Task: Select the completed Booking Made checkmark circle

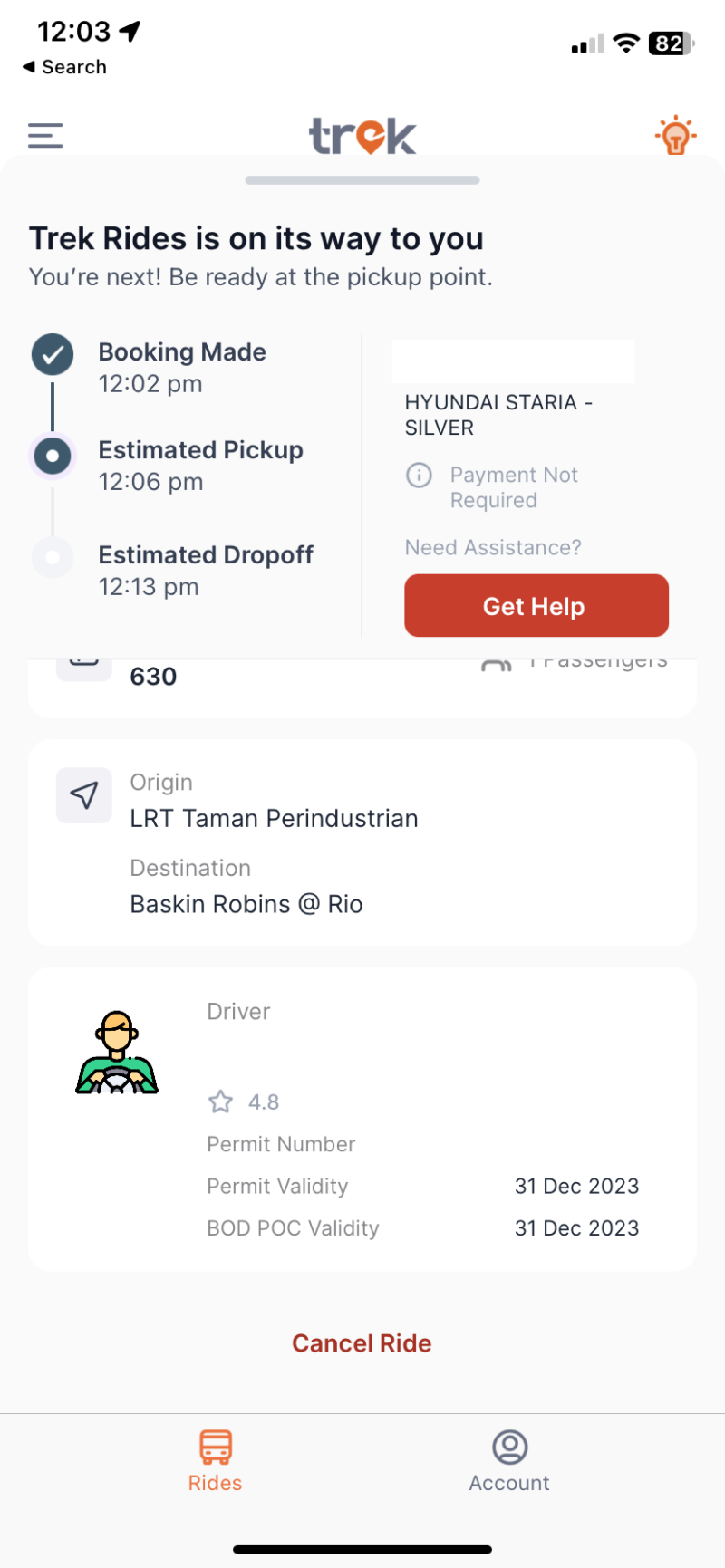Action: point(52,355)
